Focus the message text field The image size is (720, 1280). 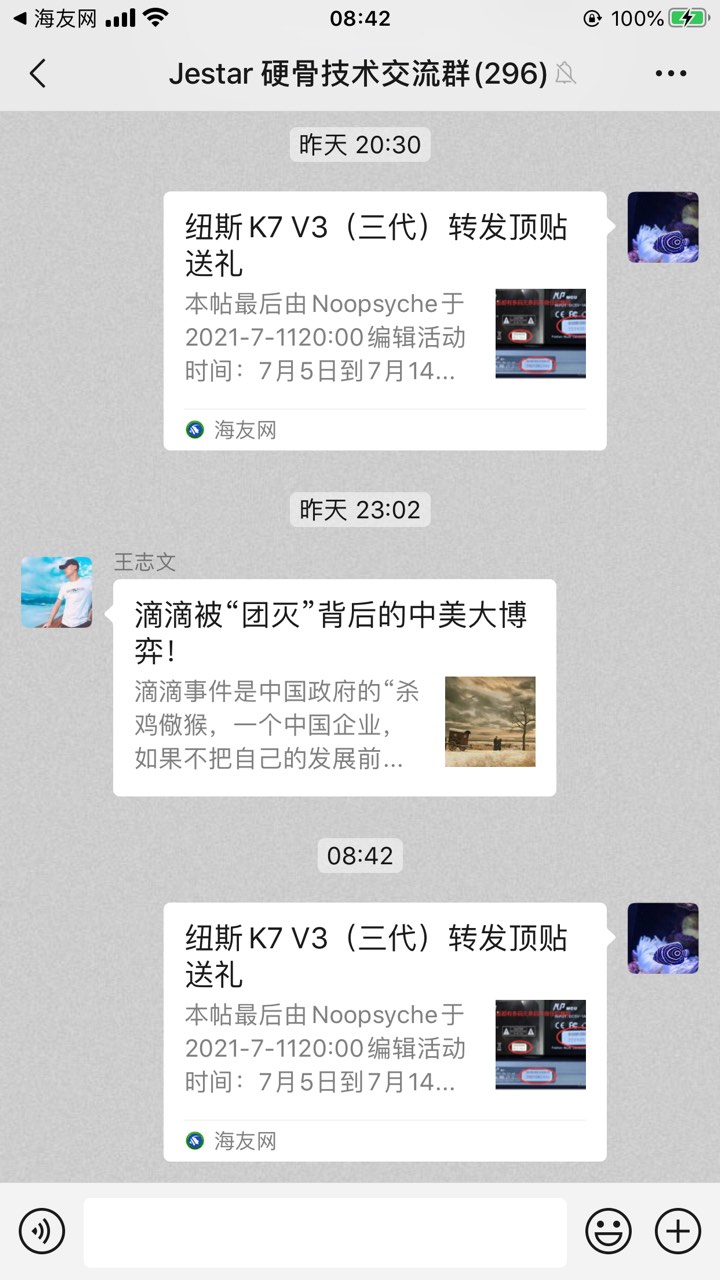tap(324, 1232)
